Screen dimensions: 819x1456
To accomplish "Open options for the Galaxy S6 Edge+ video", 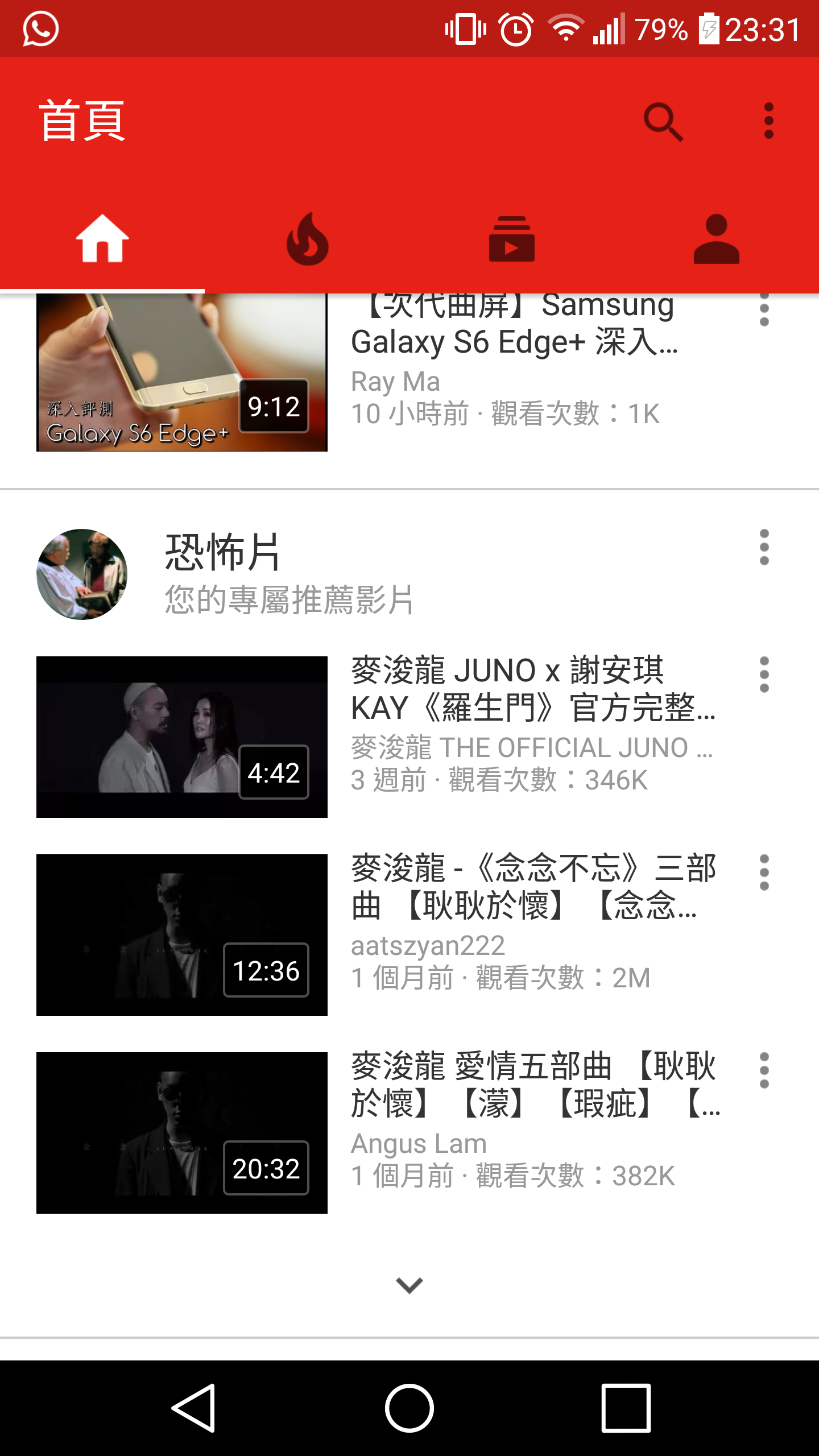I will click(x=764, y=311).
